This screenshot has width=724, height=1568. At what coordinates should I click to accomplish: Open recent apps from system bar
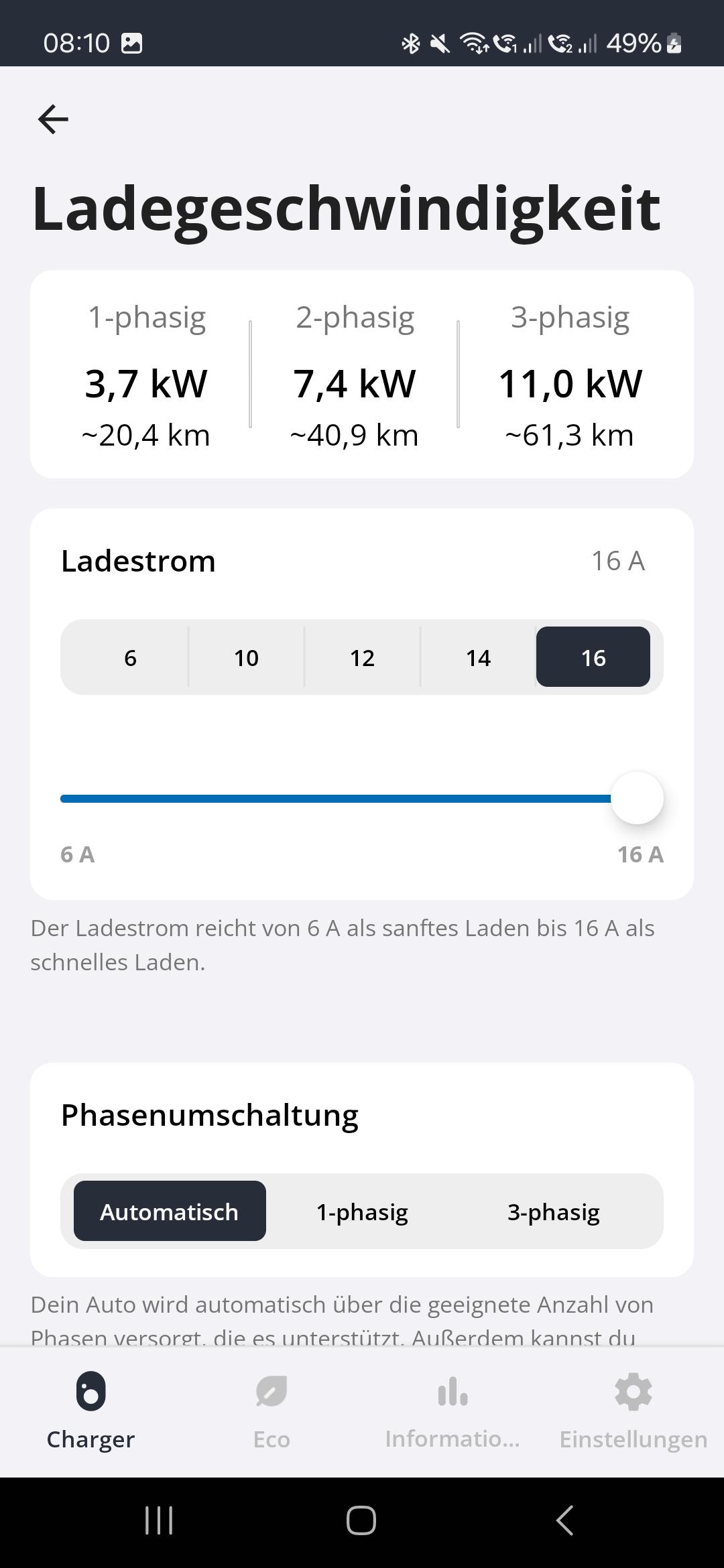tap(159, 1520)
